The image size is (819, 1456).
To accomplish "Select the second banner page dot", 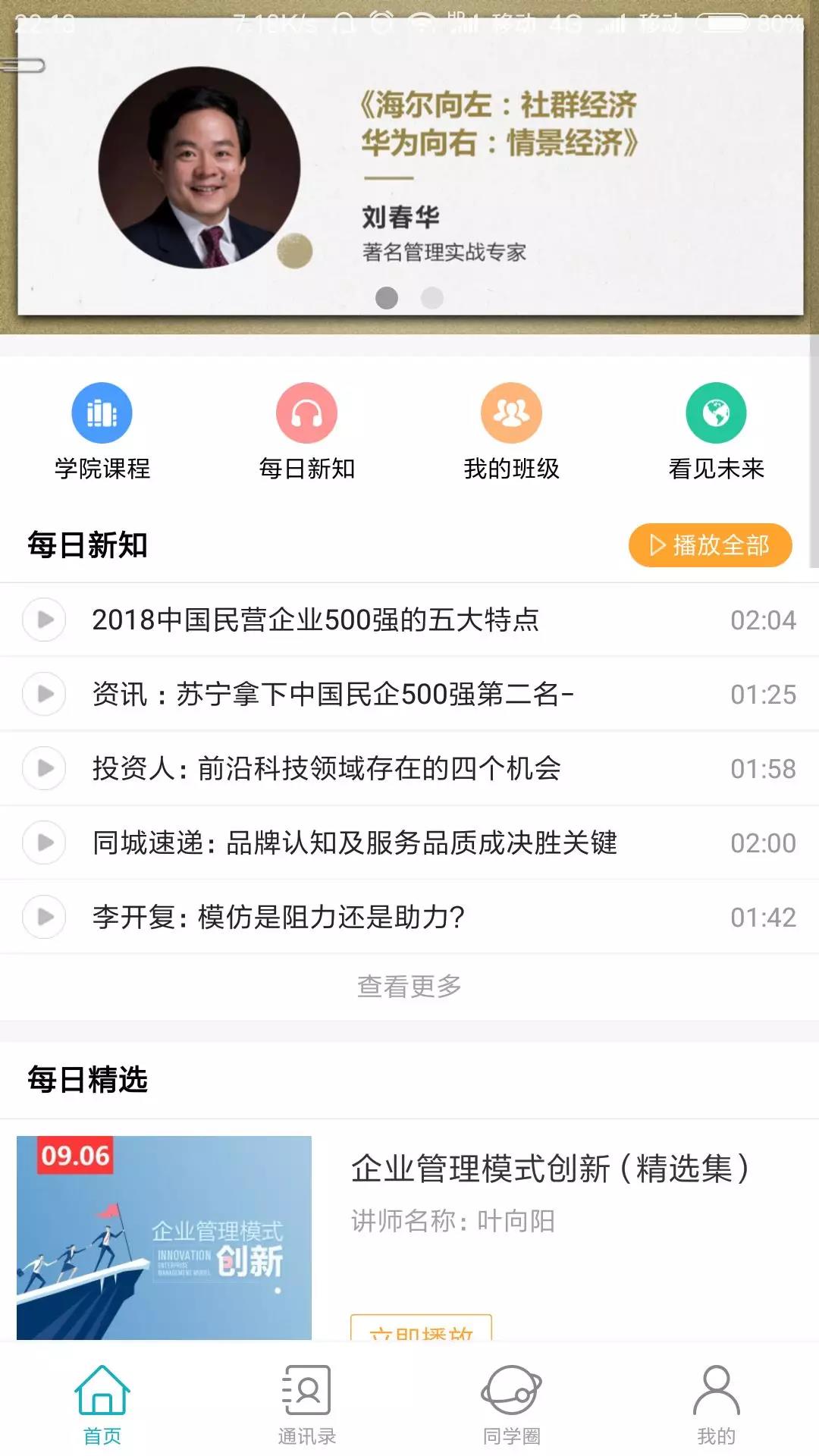I will (x=432, y=298).
